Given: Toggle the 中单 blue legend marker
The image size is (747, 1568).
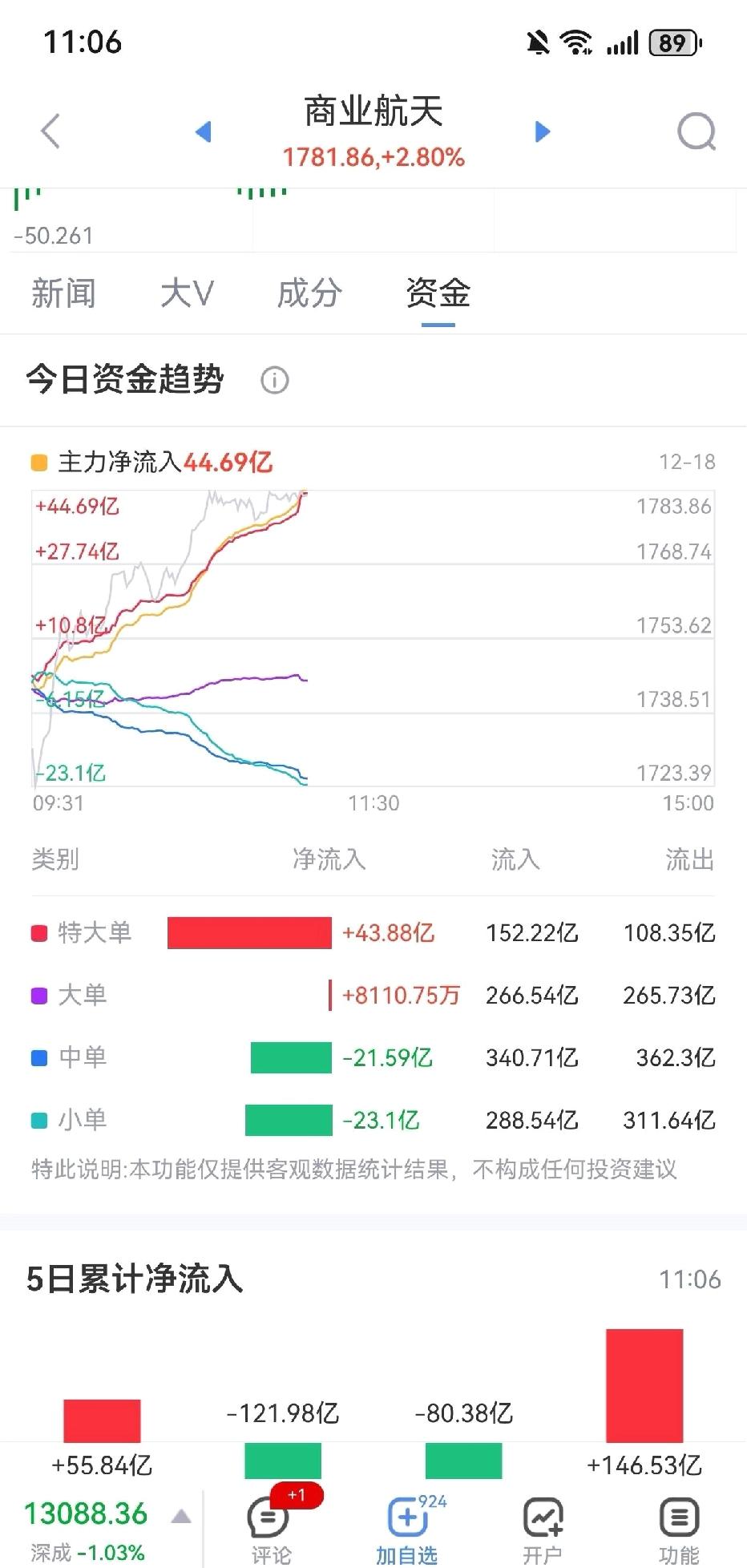Looking at the screenshot, I should coord(37,1057).
